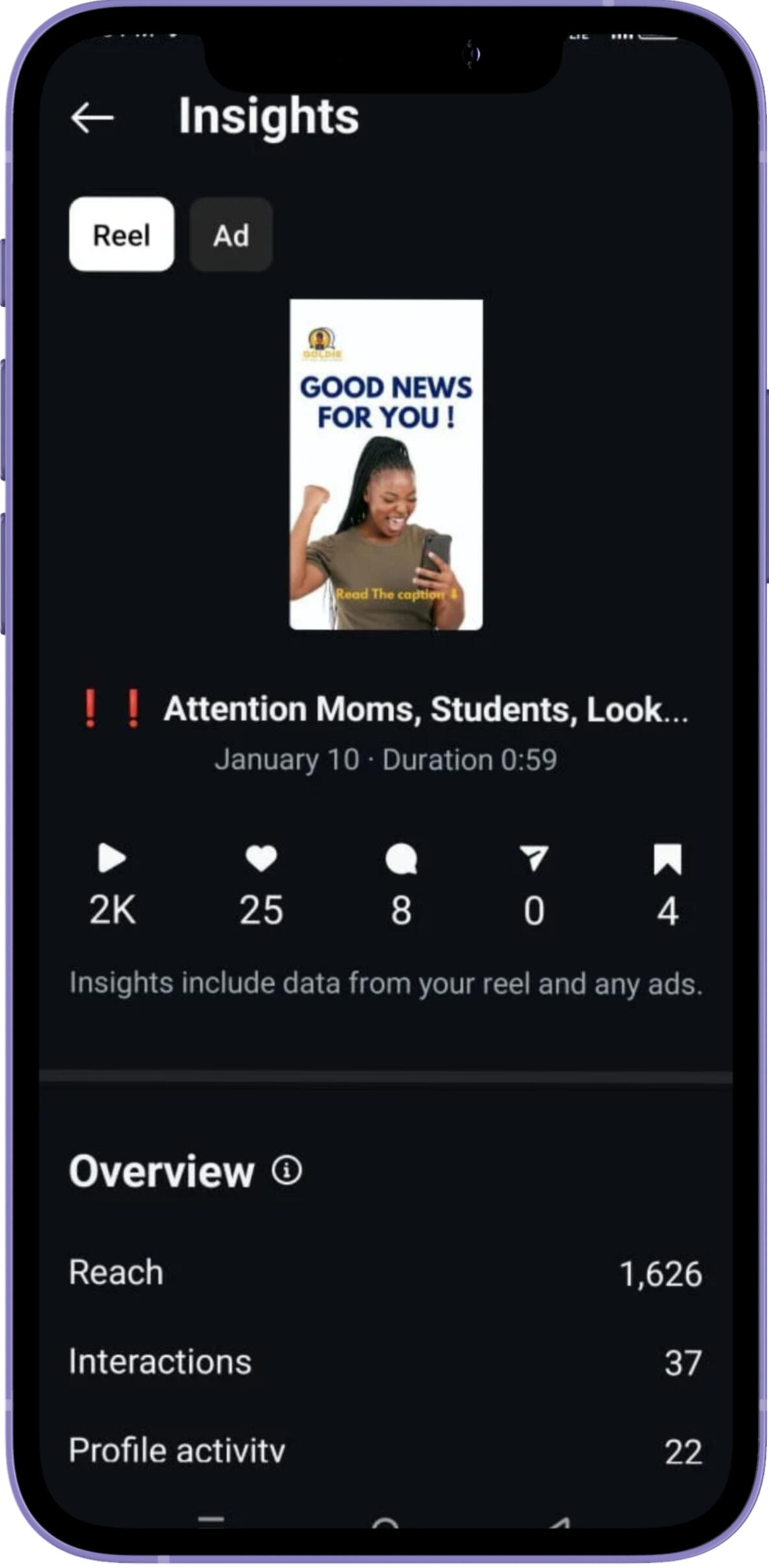Go back using the arrow beside Insights

point(92,118)
